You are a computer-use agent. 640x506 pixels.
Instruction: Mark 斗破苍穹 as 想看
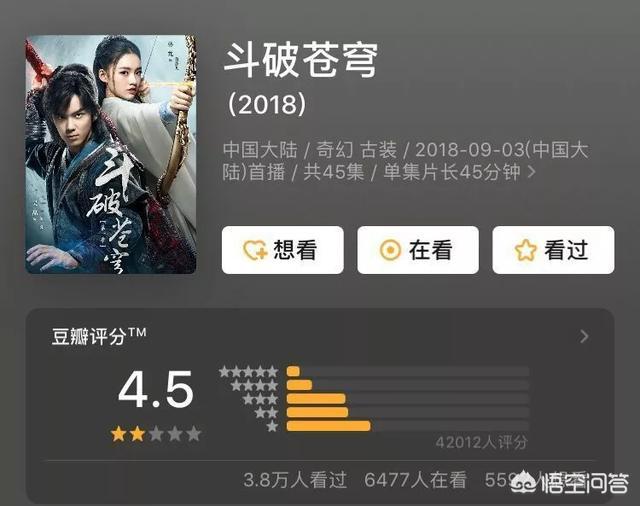click(282, 250)
